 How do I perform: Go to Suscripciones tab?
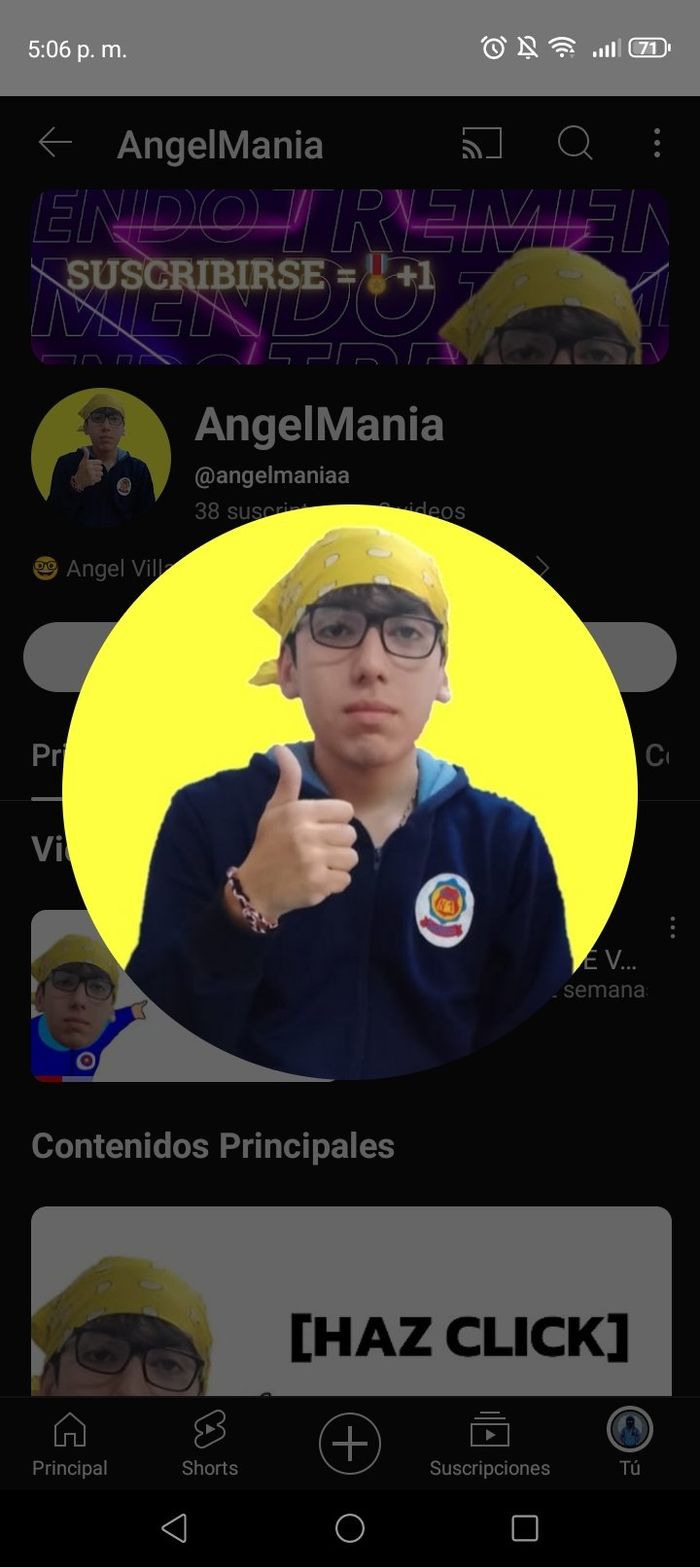pos(489,1444)
